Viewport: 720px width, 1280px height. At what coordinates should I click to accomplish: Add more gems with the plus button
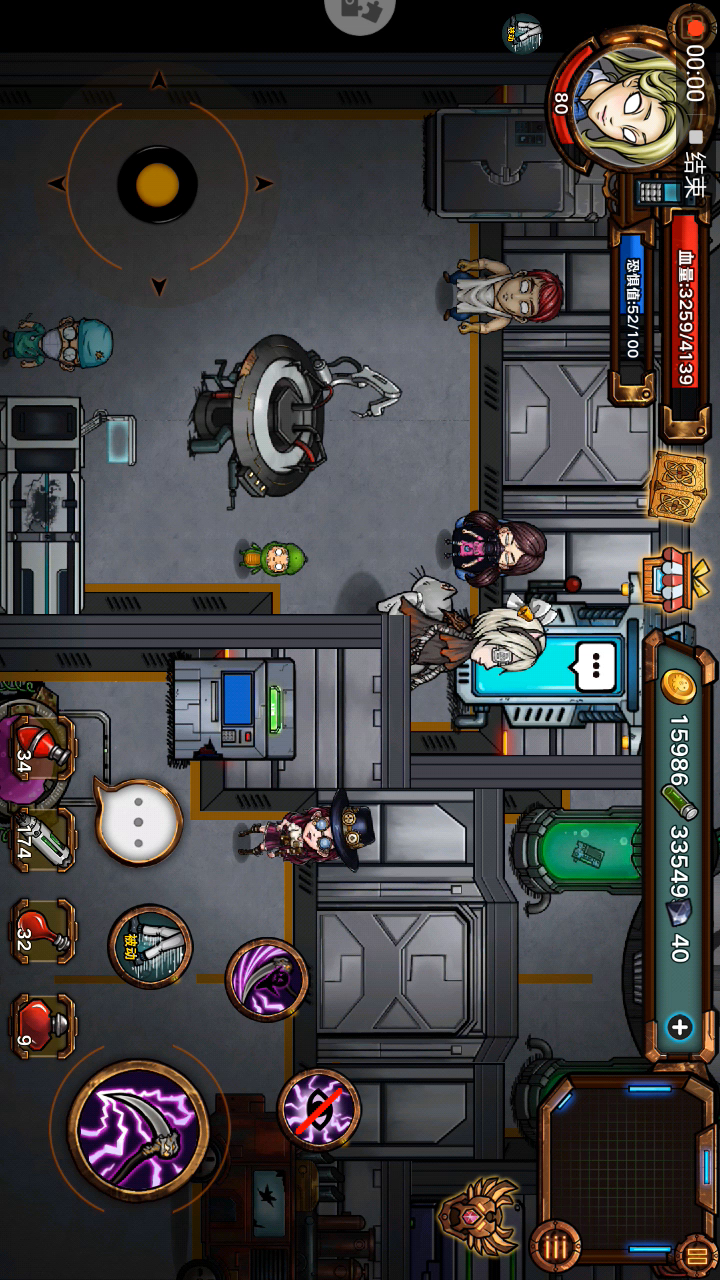[x=679, y=1026]
